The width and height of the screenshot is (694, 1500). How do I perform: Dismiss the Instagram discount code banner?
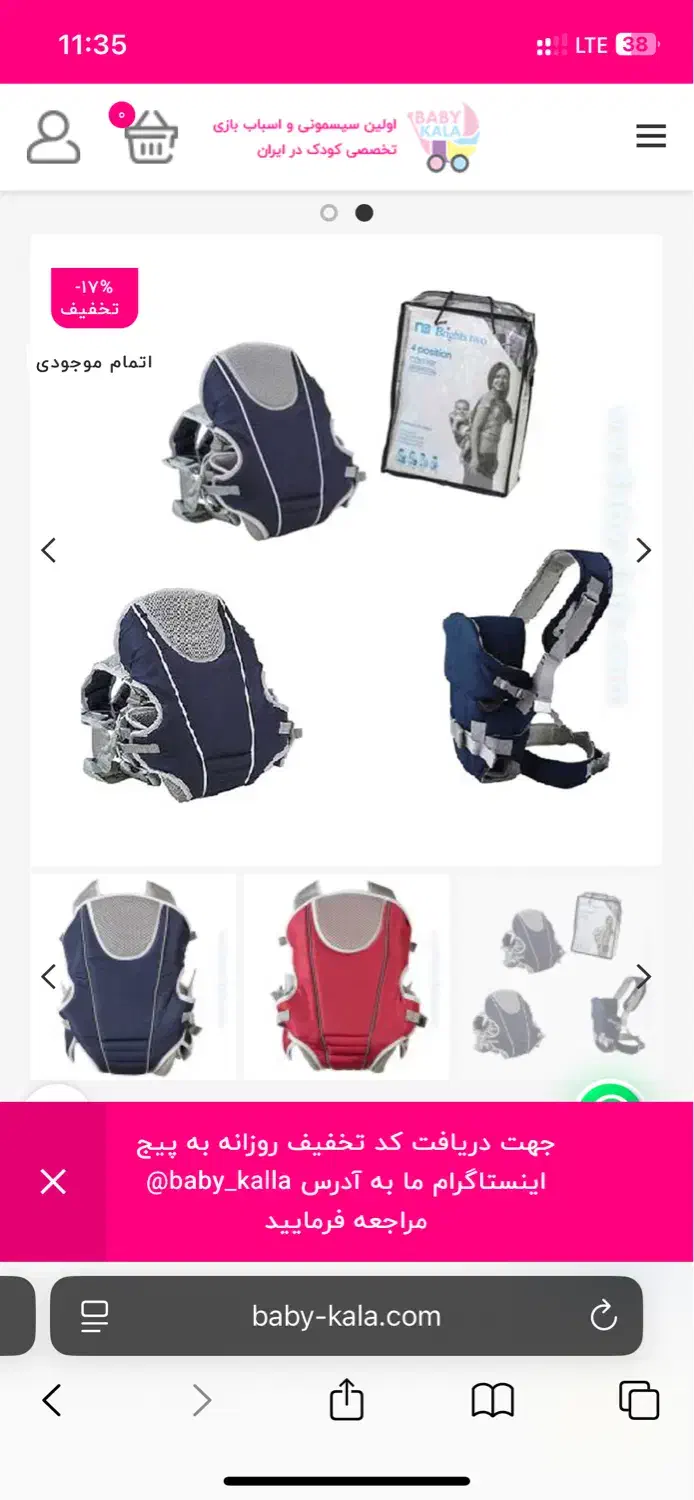point(53,1182)
